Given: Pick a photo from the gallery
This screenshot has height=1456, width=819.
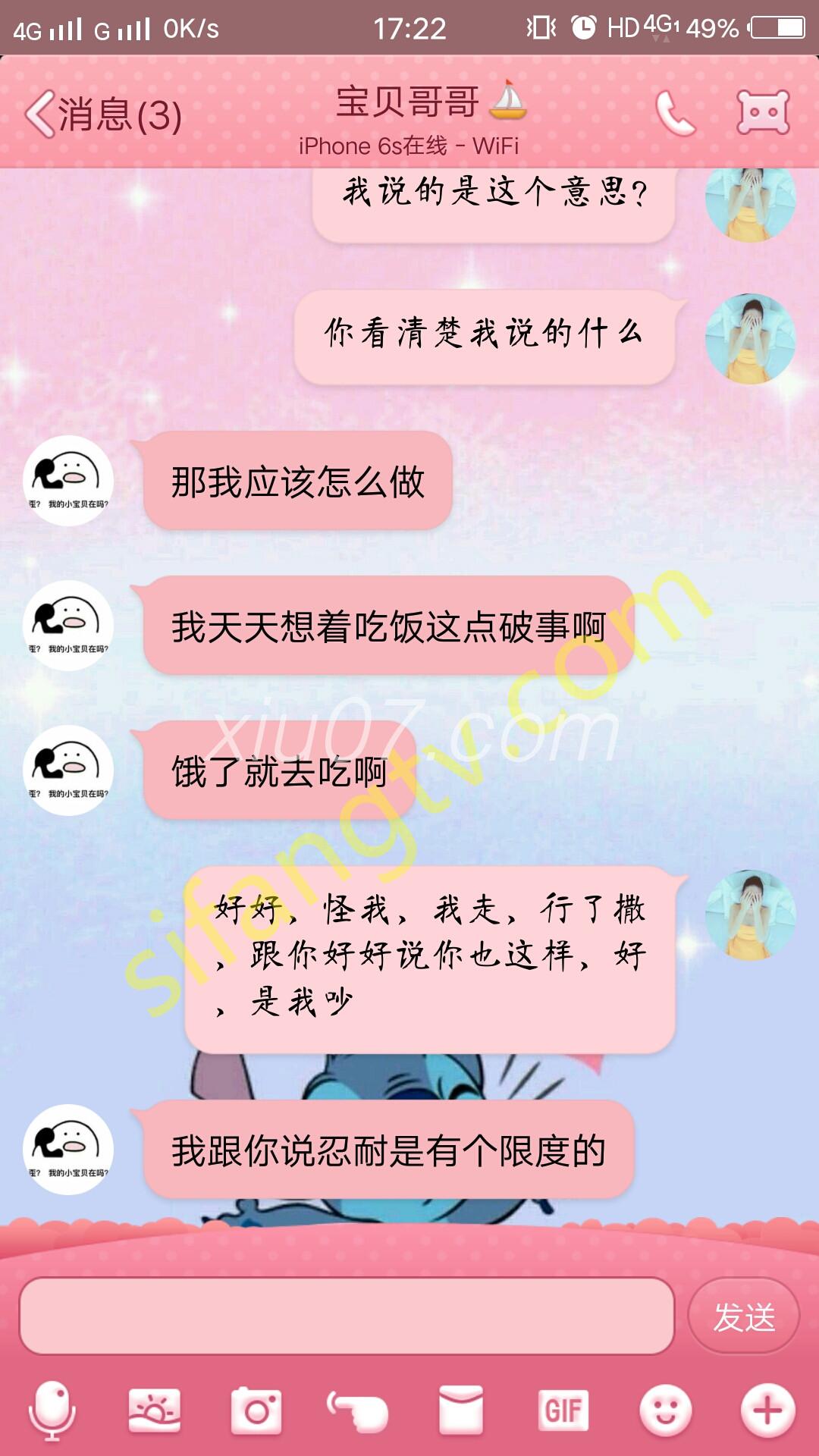Looking at the screenshot, I should tap(155, 1410).
